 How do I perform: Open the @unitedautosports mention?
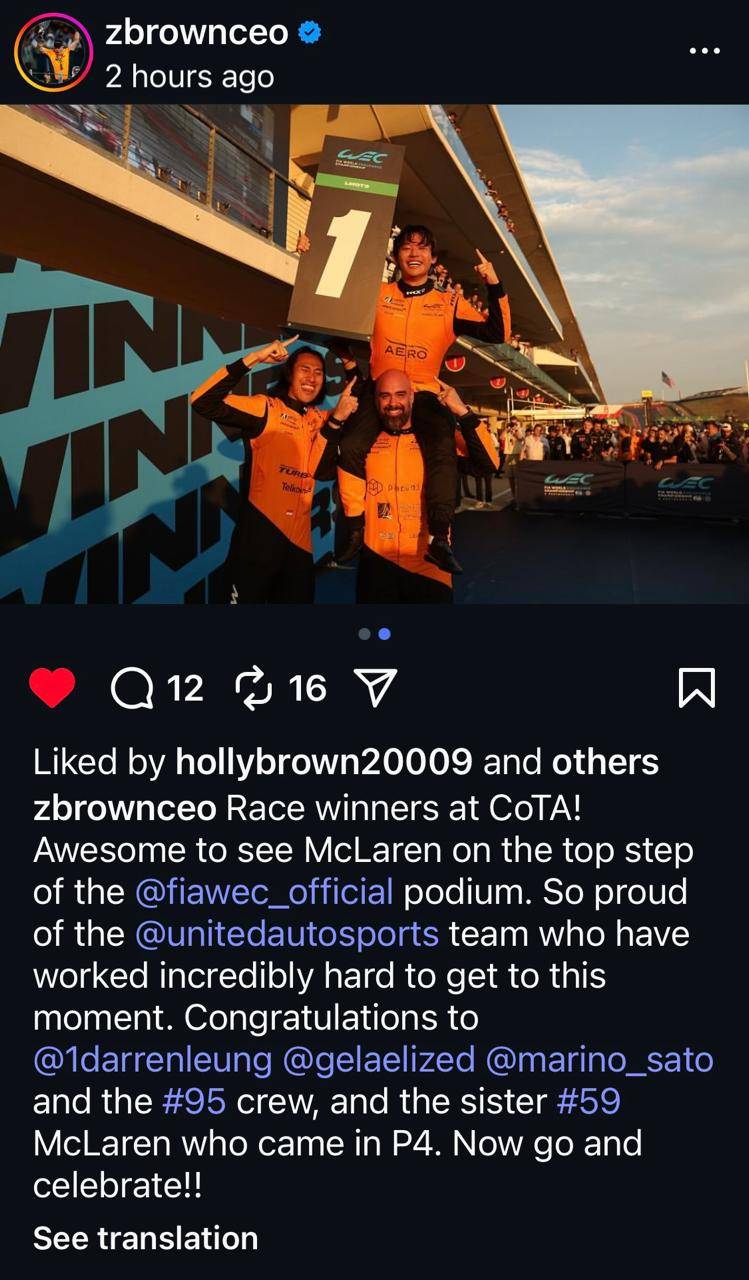pyautogui.click(x=286, y=934)
